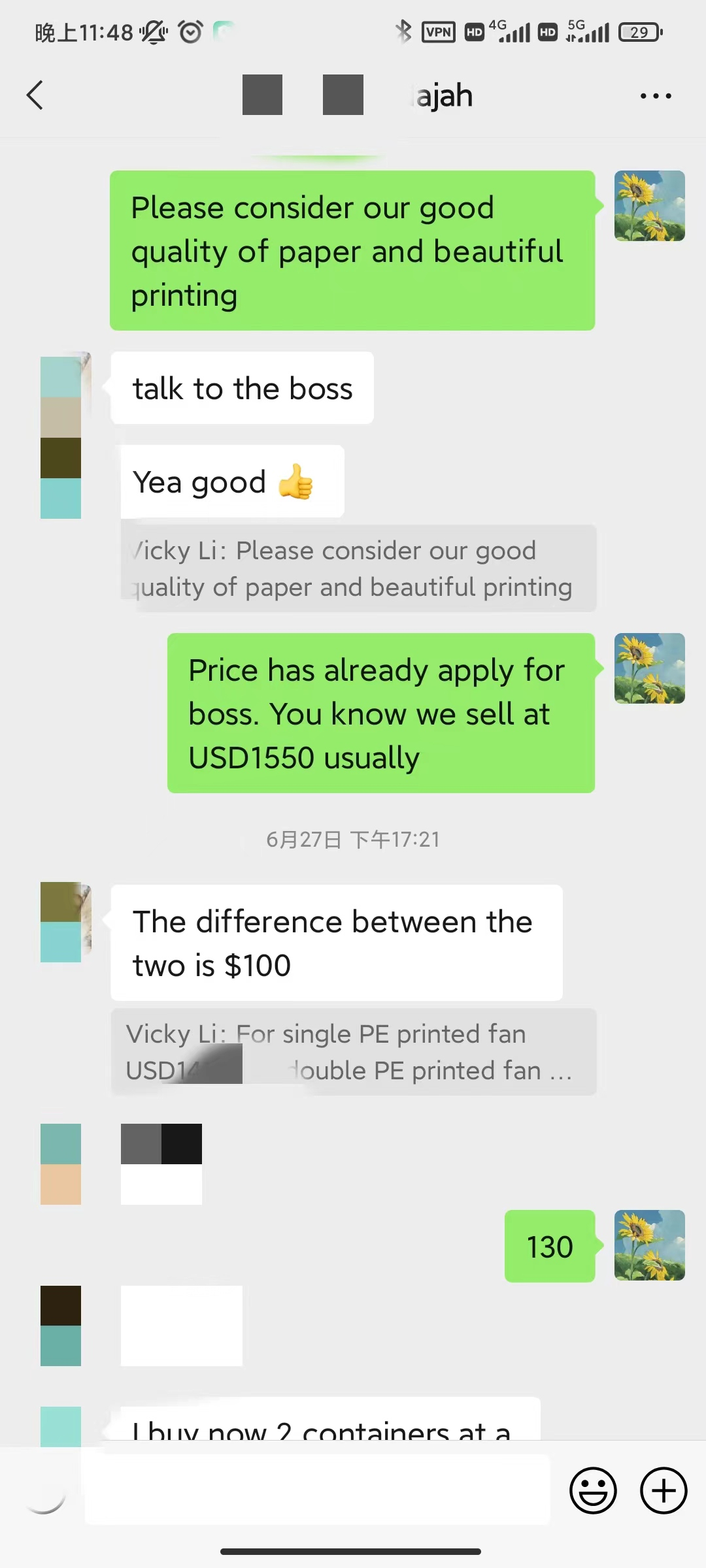Tap the 'Price has already apply for boss' message
This screenshot has height=1568, width=706.
coord(381,713)
